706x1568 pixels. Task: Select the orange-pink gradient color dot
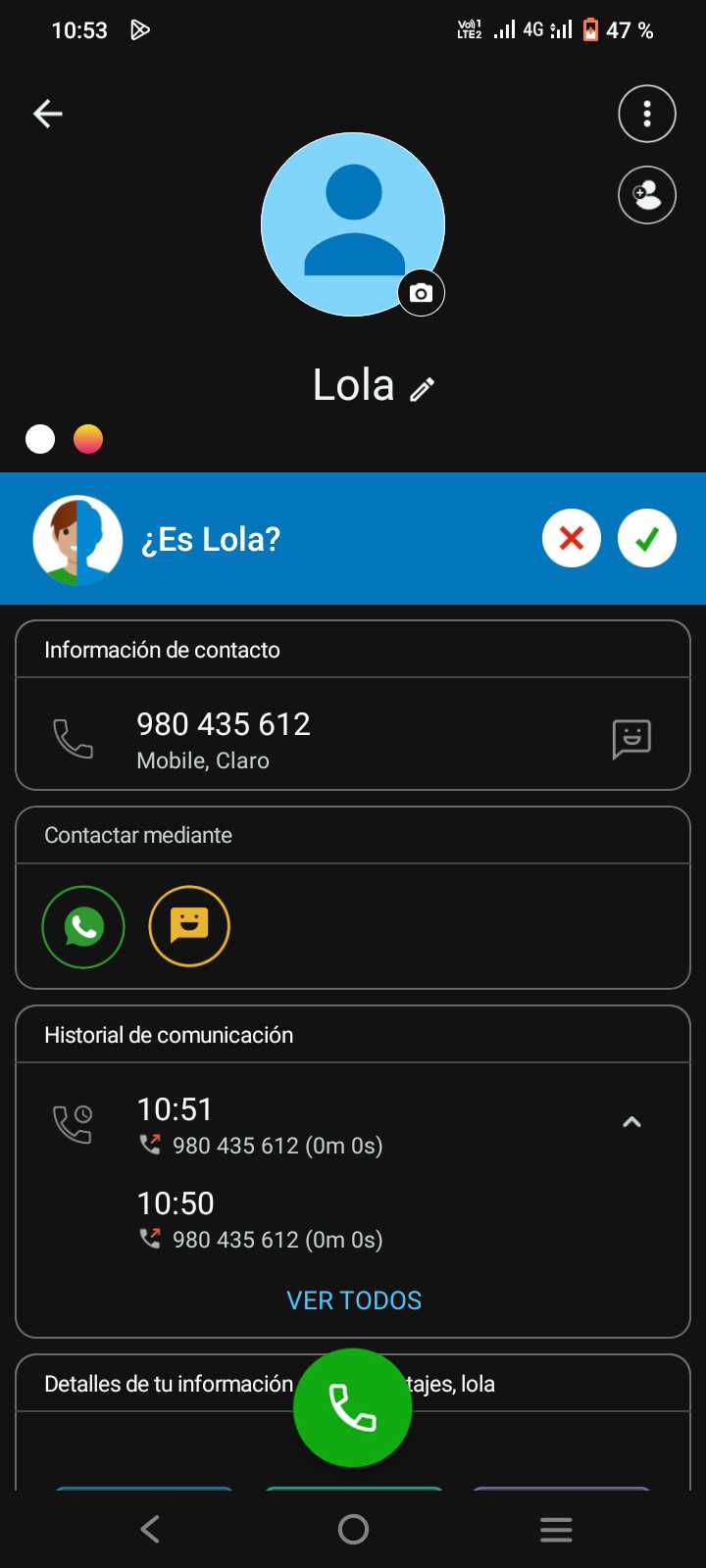[88, 439]
